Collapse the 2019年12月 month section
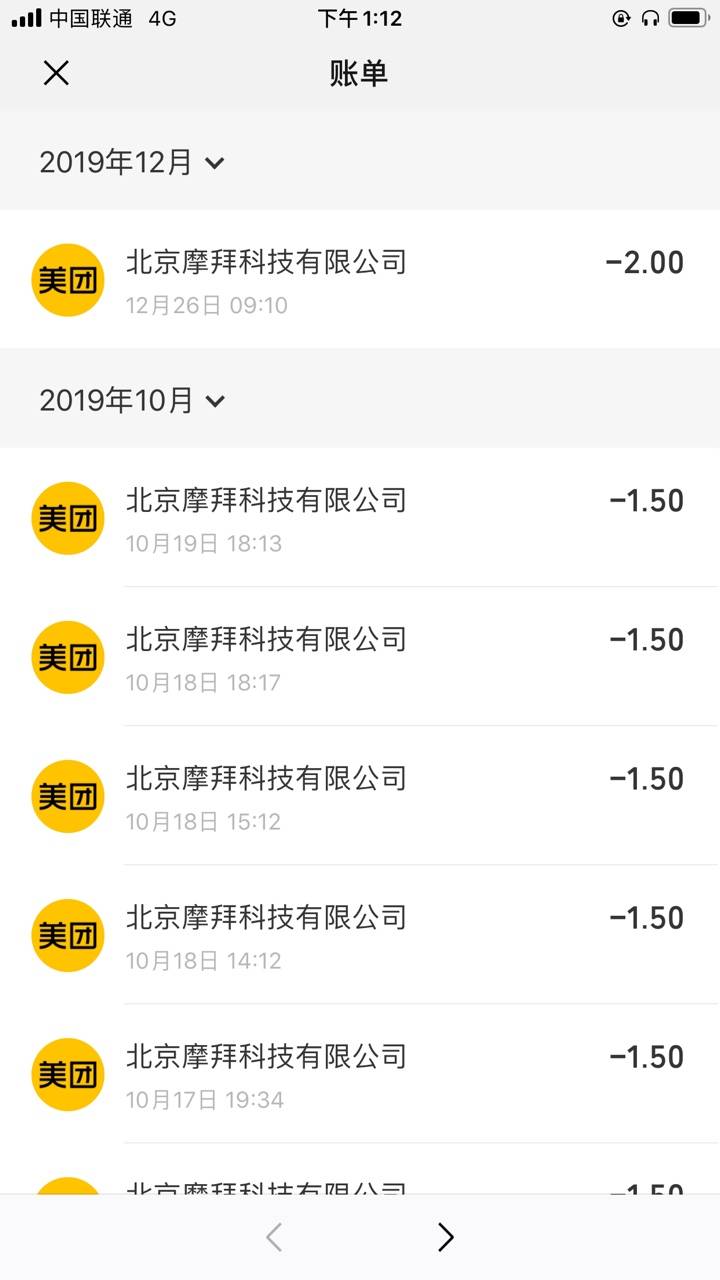This screenshot has width=720, height=1280. point(215,163)
